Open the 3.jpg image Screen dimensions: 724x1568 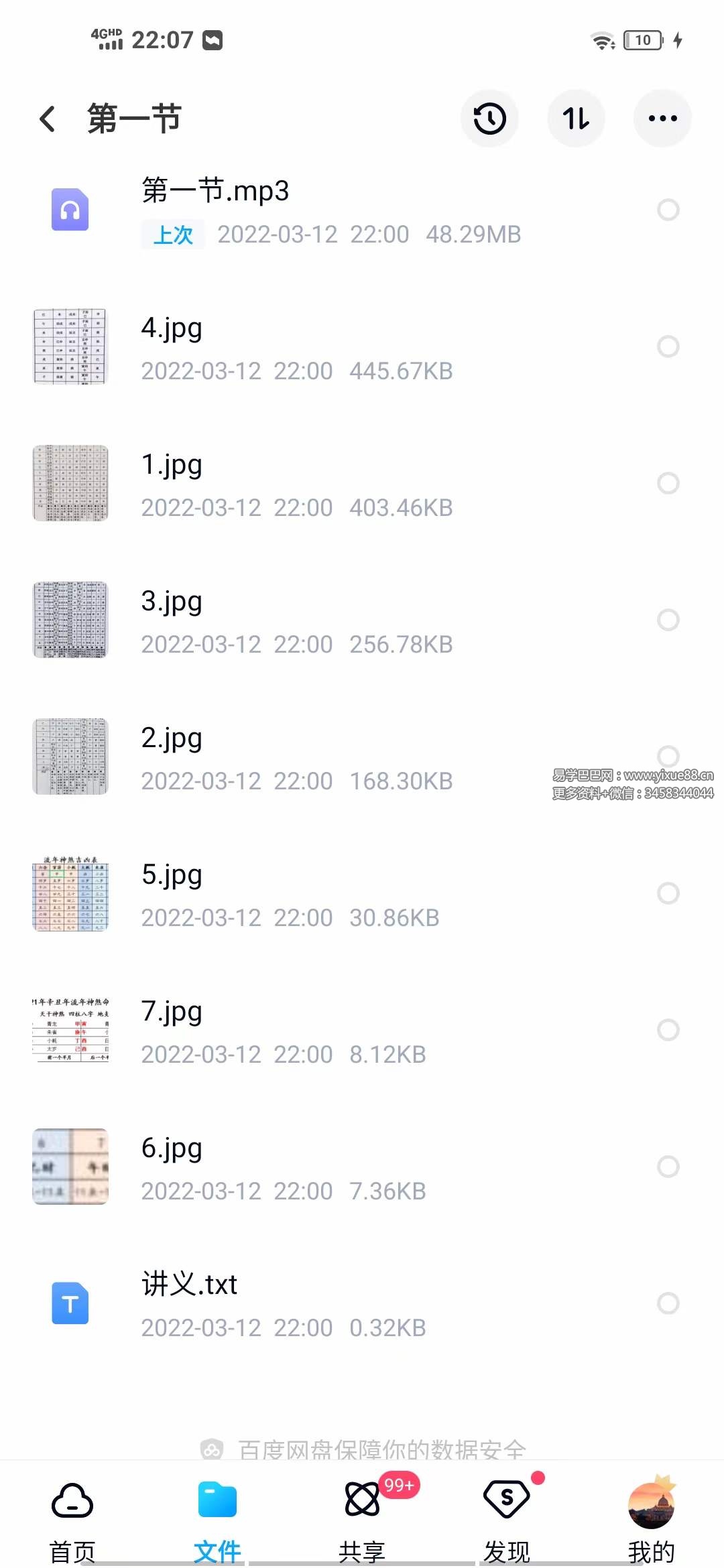coord(172,602)
